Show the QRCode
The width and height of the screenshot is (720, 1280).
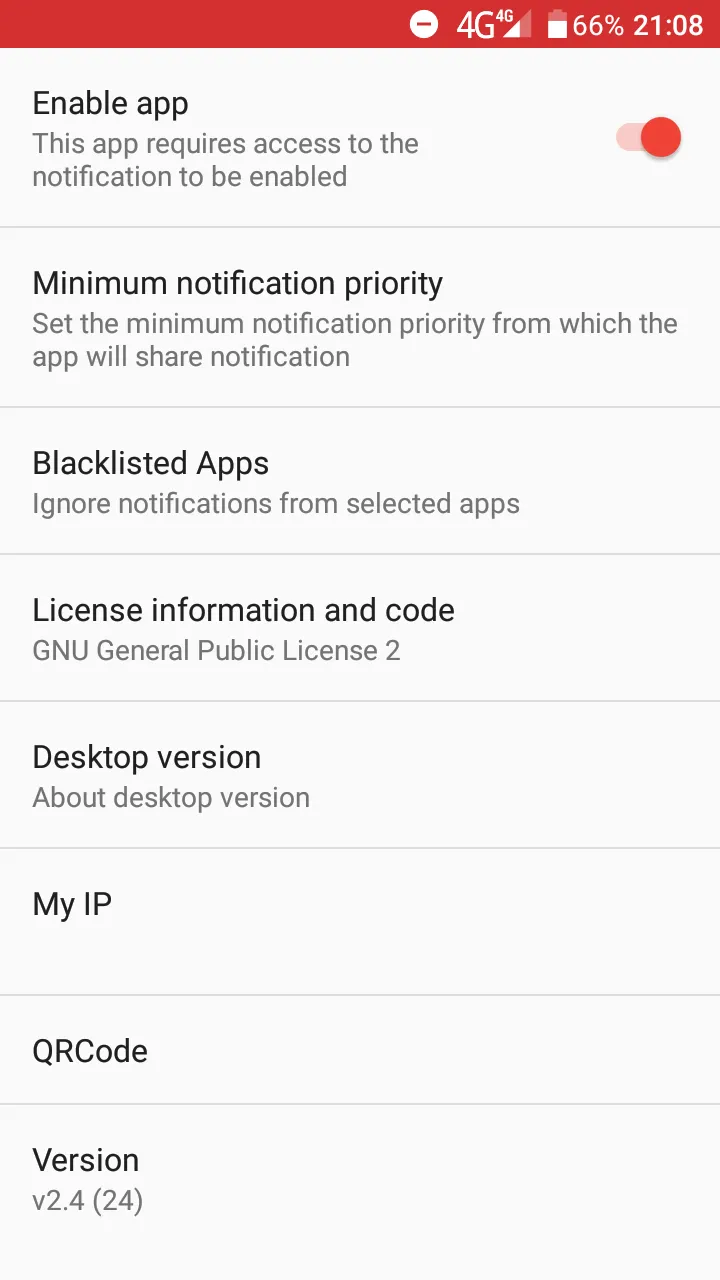360,1050
